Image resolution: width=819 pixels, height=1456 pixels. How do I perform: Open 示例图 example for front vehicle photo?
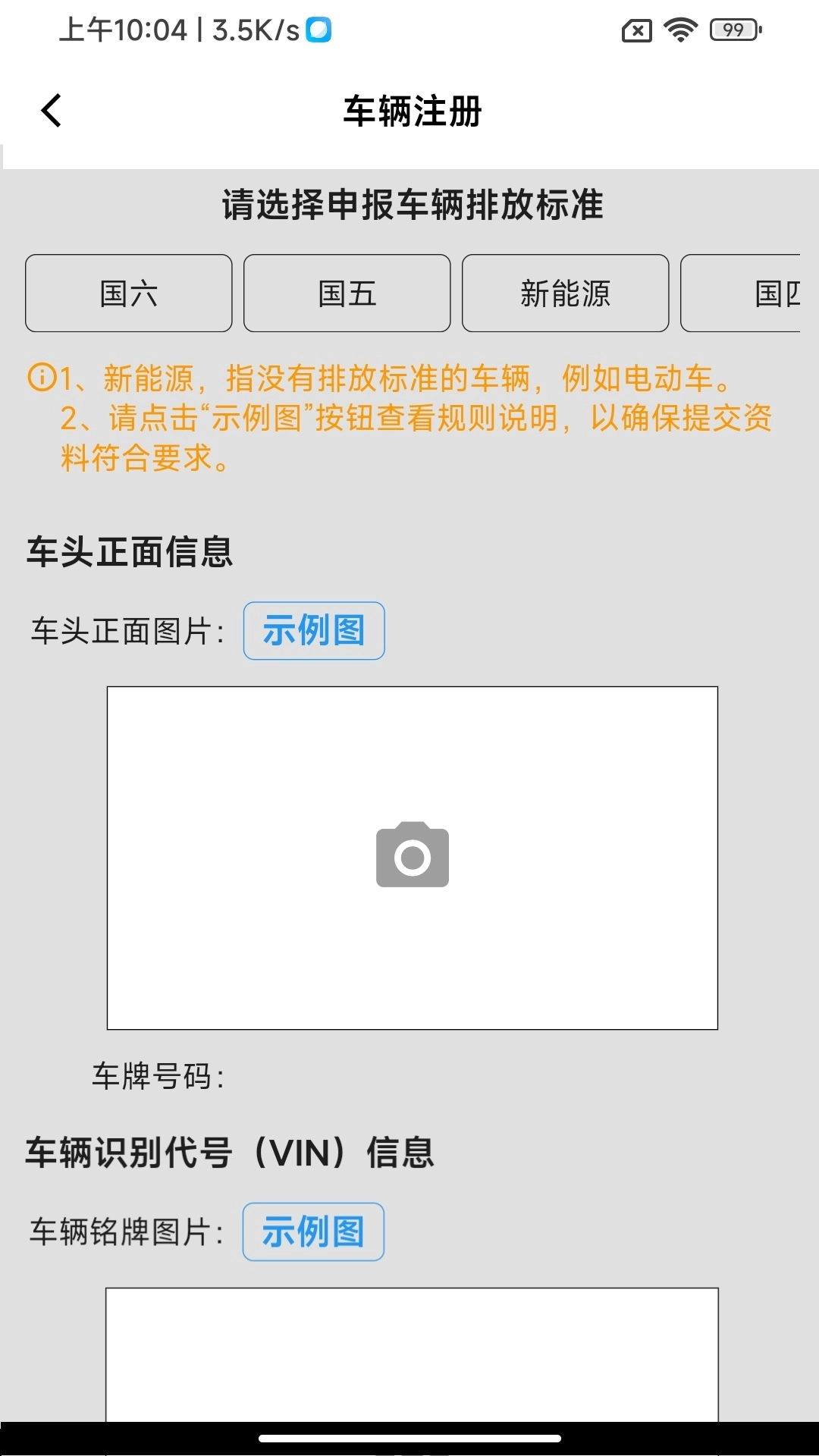(x=313, y=630)
